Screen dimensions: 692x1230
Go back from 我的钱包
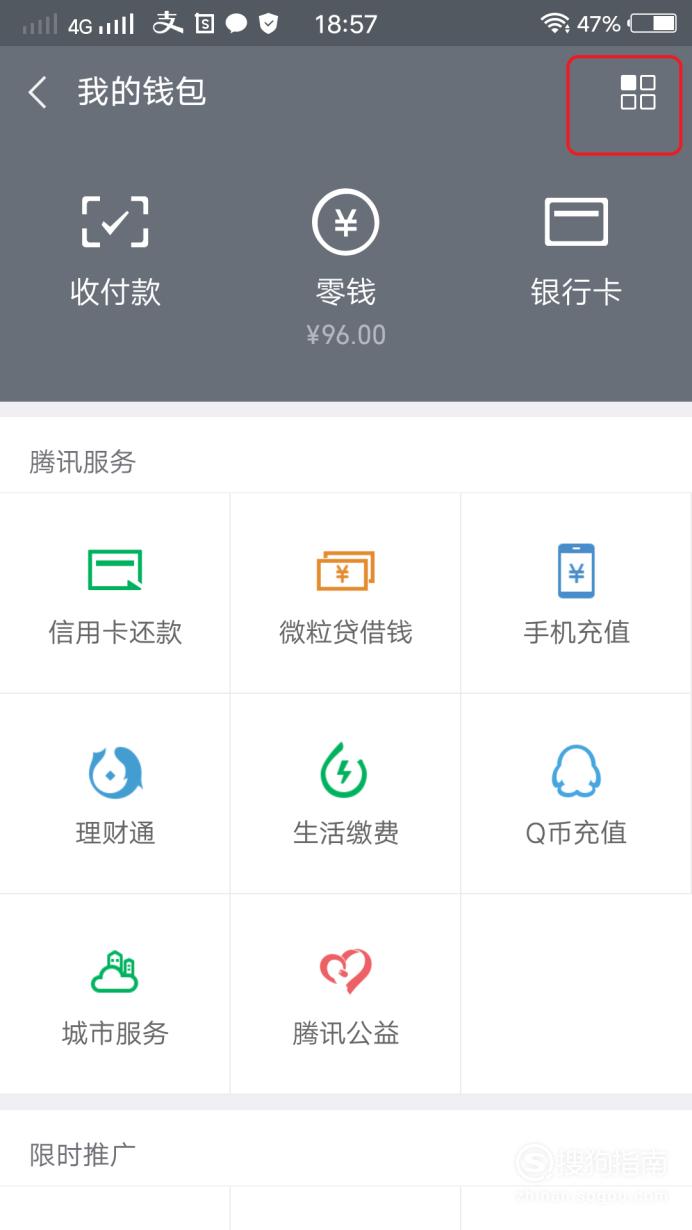pyautogui.click(x=38, y=93)
